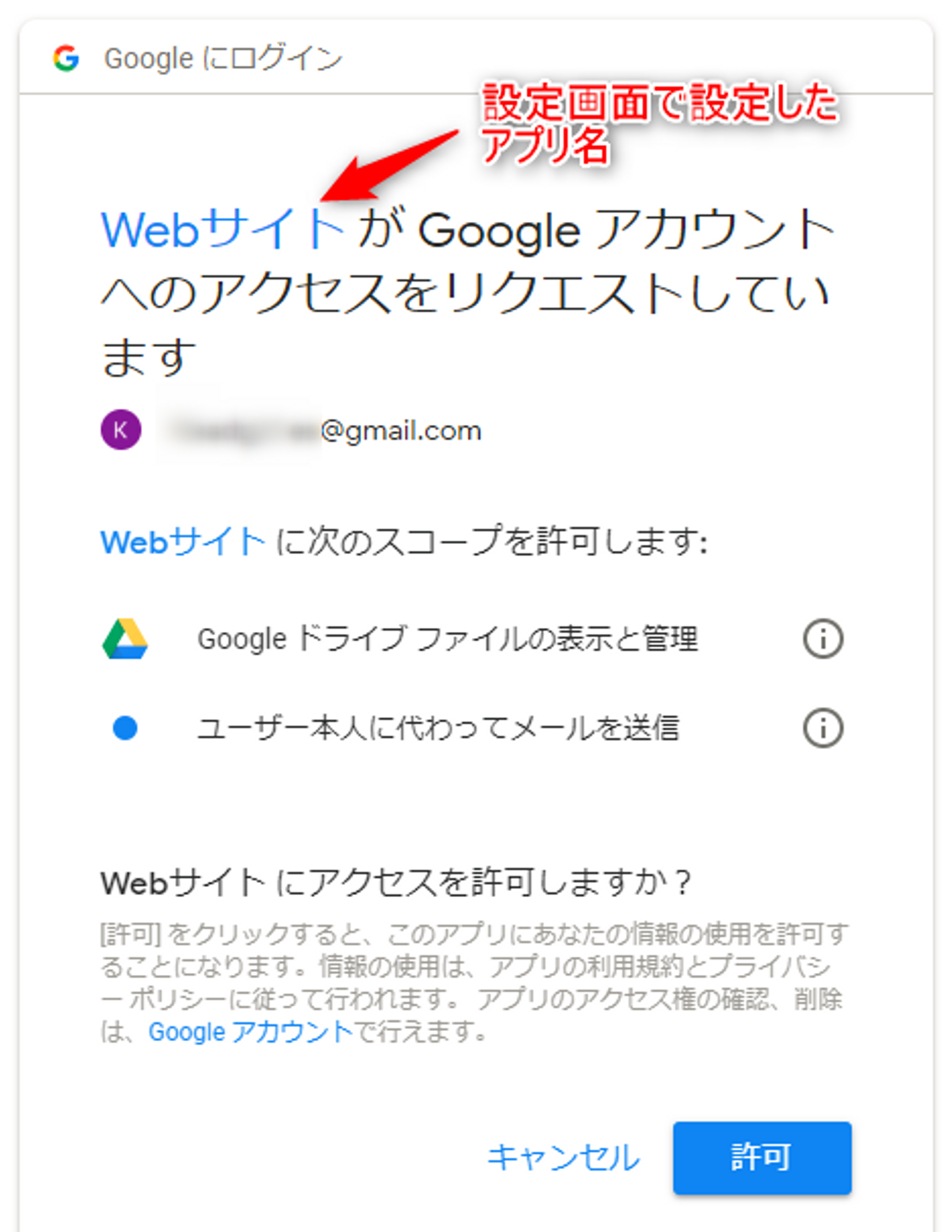Open Webサイト link above scope list
This screenshot has height=1232, width=952.
tap(182, 542)
